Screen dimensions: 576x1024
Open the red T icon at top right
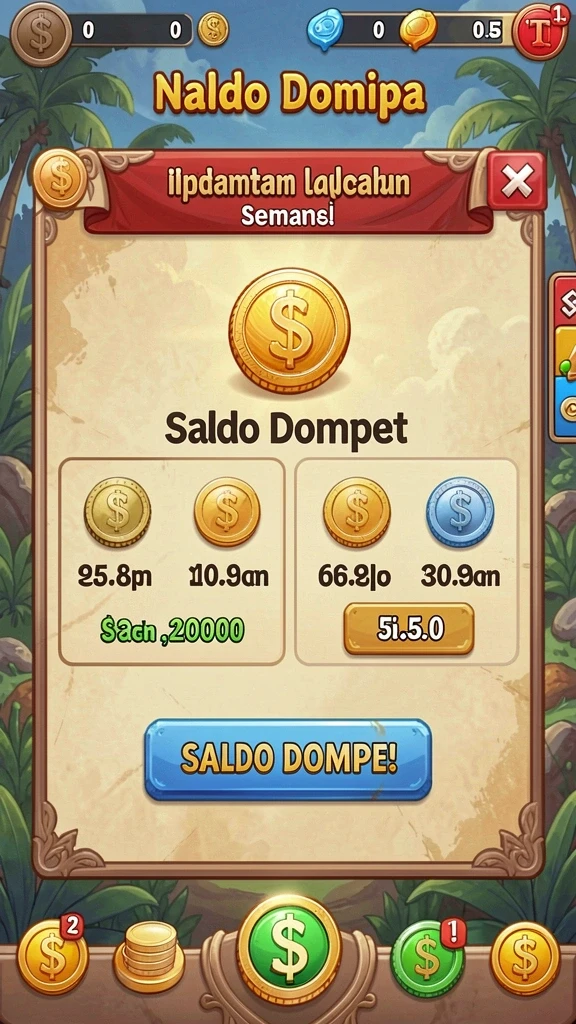point(540,31)
